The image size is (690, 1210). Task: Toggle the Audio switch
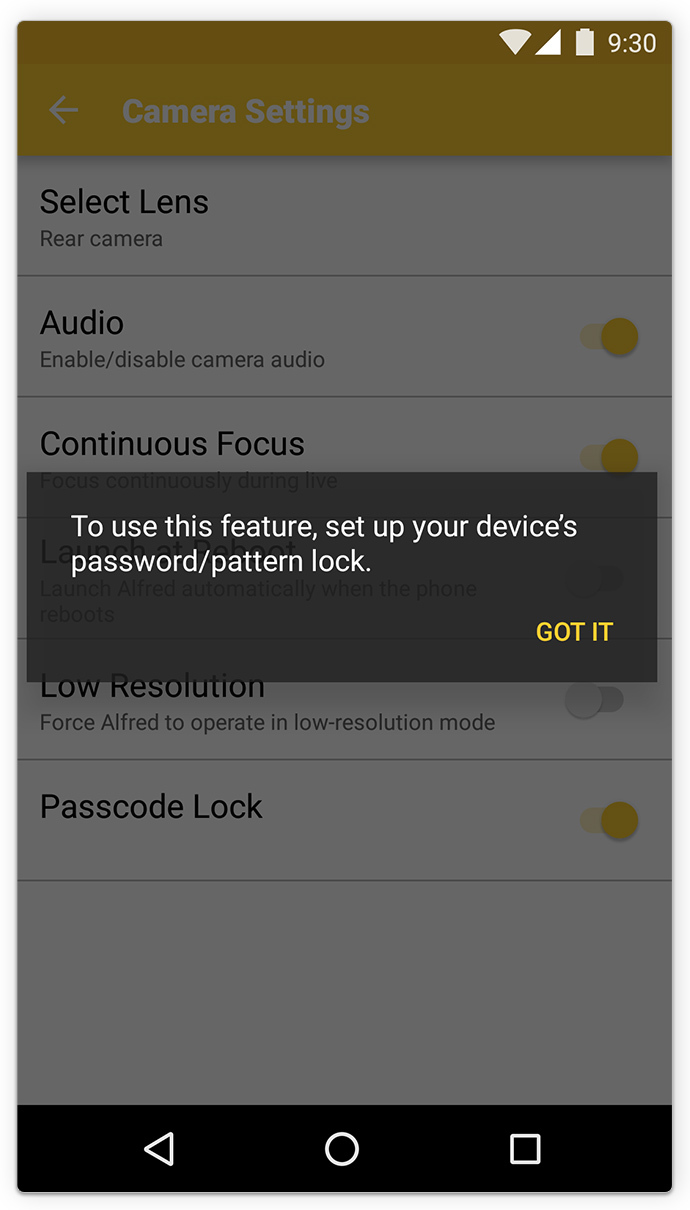click(609, 337)
